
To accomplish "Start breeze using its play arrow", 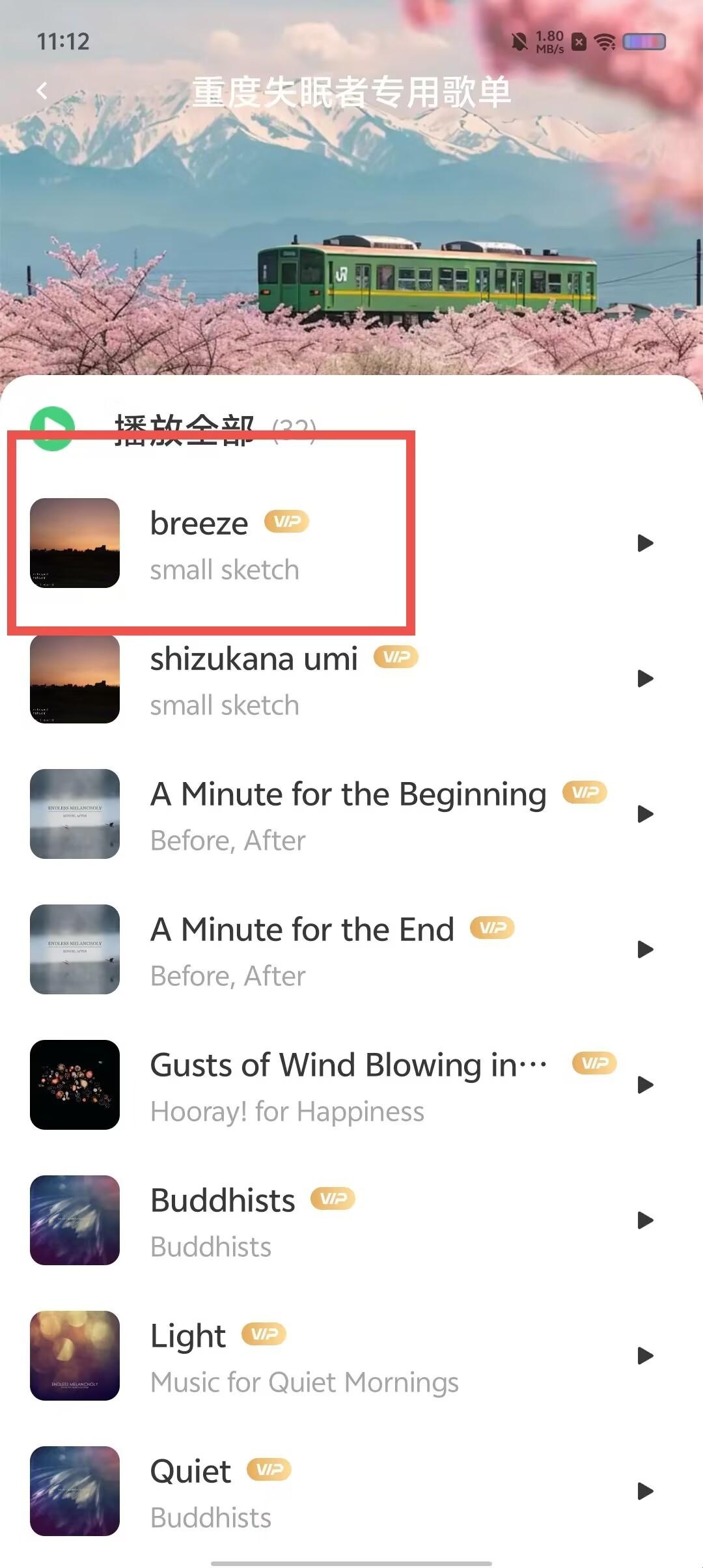I will coord(645,543).
